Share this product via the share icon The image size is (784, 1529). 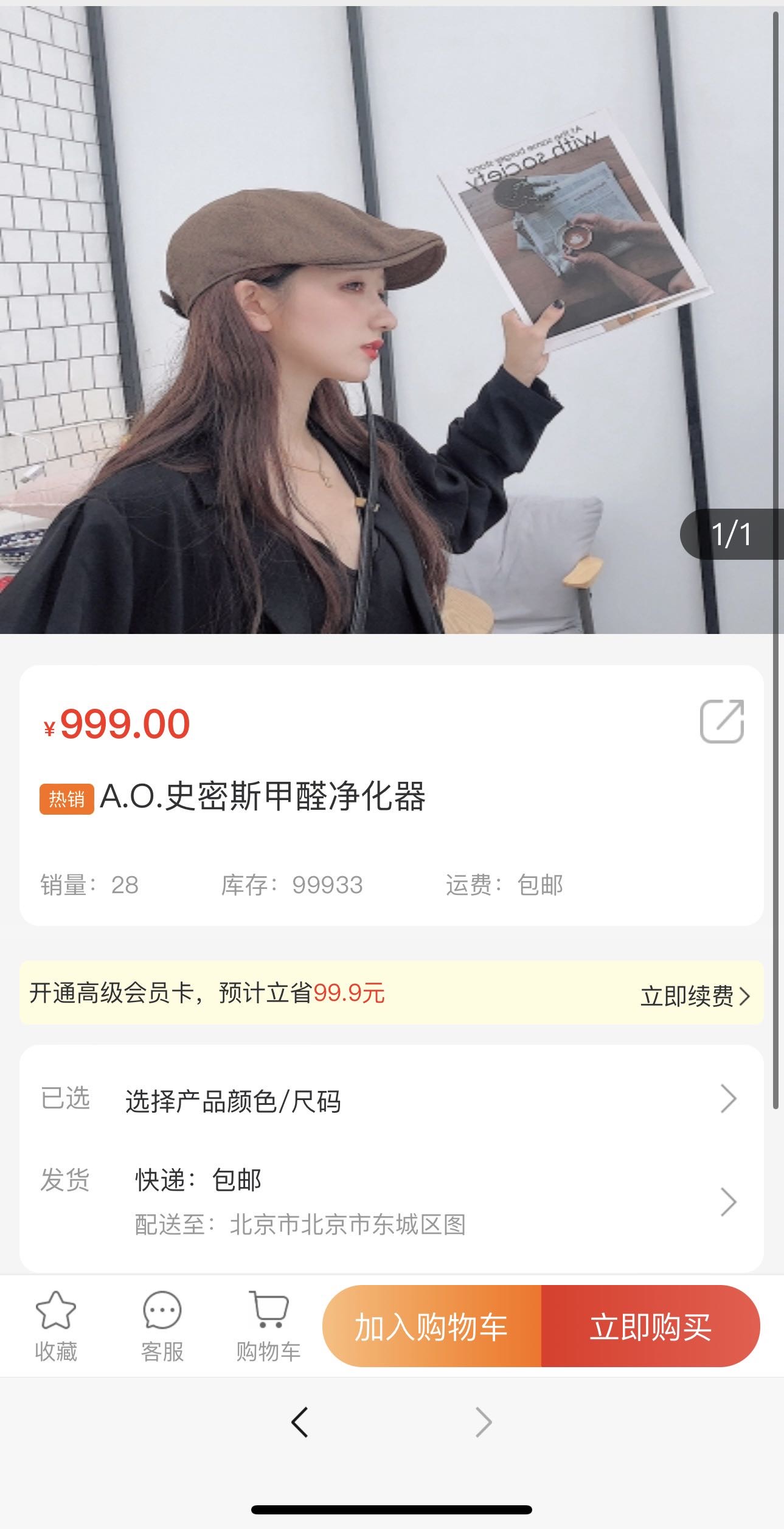[x=721, y=722]
